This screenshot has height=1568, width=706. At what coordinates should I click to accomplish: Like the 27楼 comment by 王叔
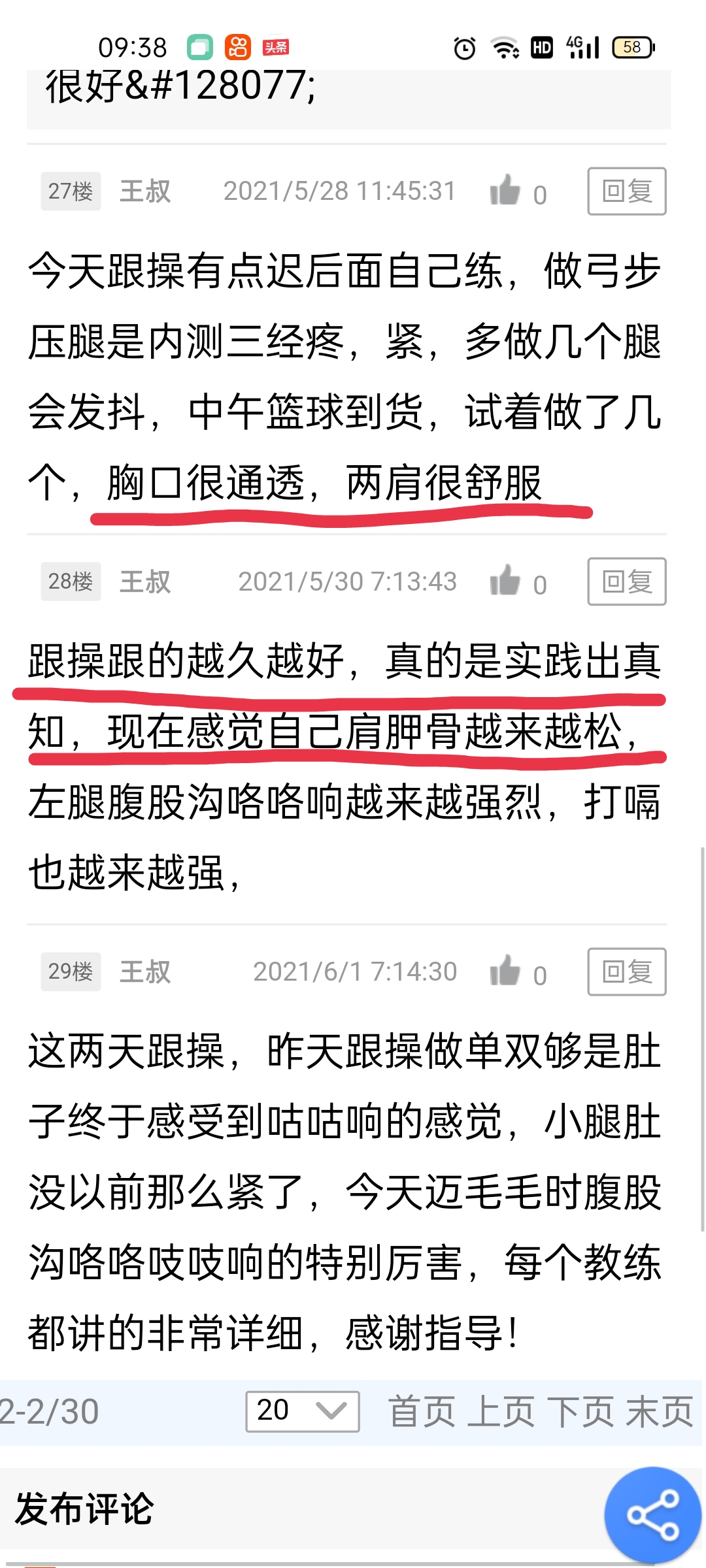click(505, 190)
